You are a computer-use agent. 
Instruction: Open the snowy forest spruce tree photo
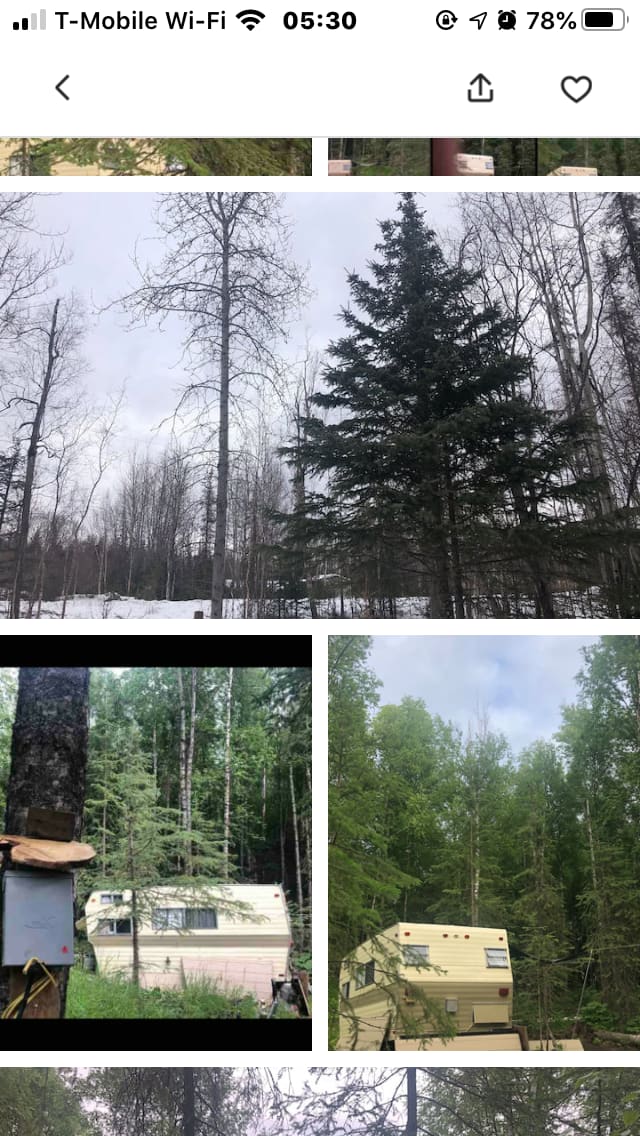coord(320,405)
